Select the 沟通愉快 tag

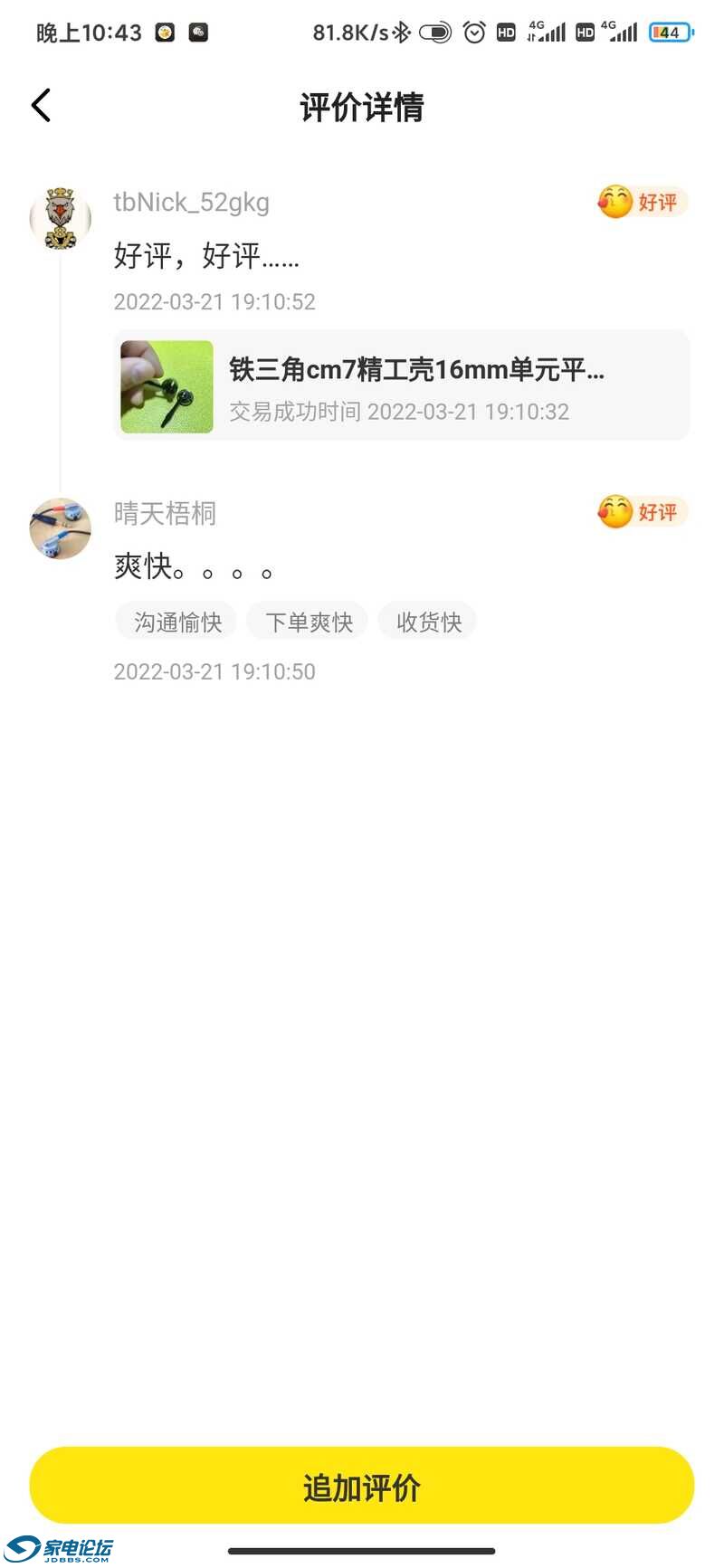pos(176,621)
